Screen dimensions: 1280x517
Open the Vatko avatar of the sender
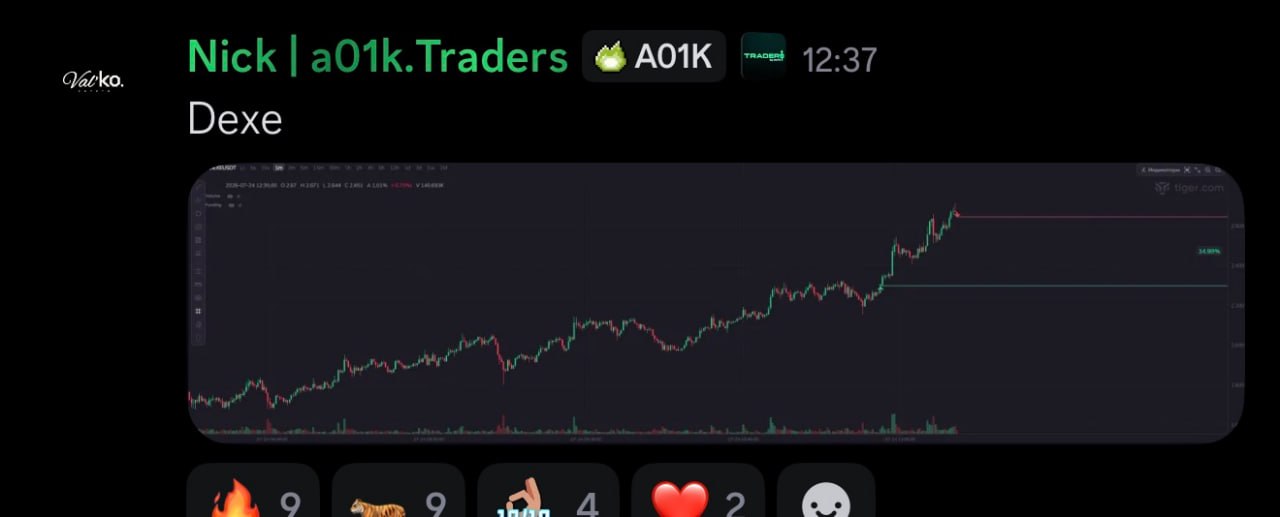pos(93,80)
